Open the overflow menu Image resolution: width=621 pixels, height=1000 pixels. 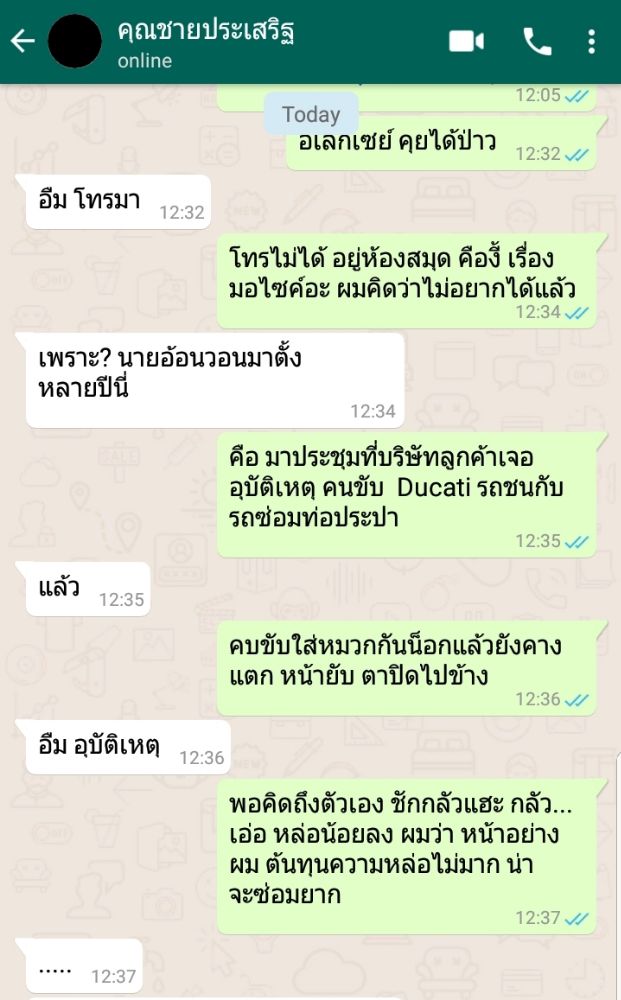pyautogui.click(x=592, y=41)
